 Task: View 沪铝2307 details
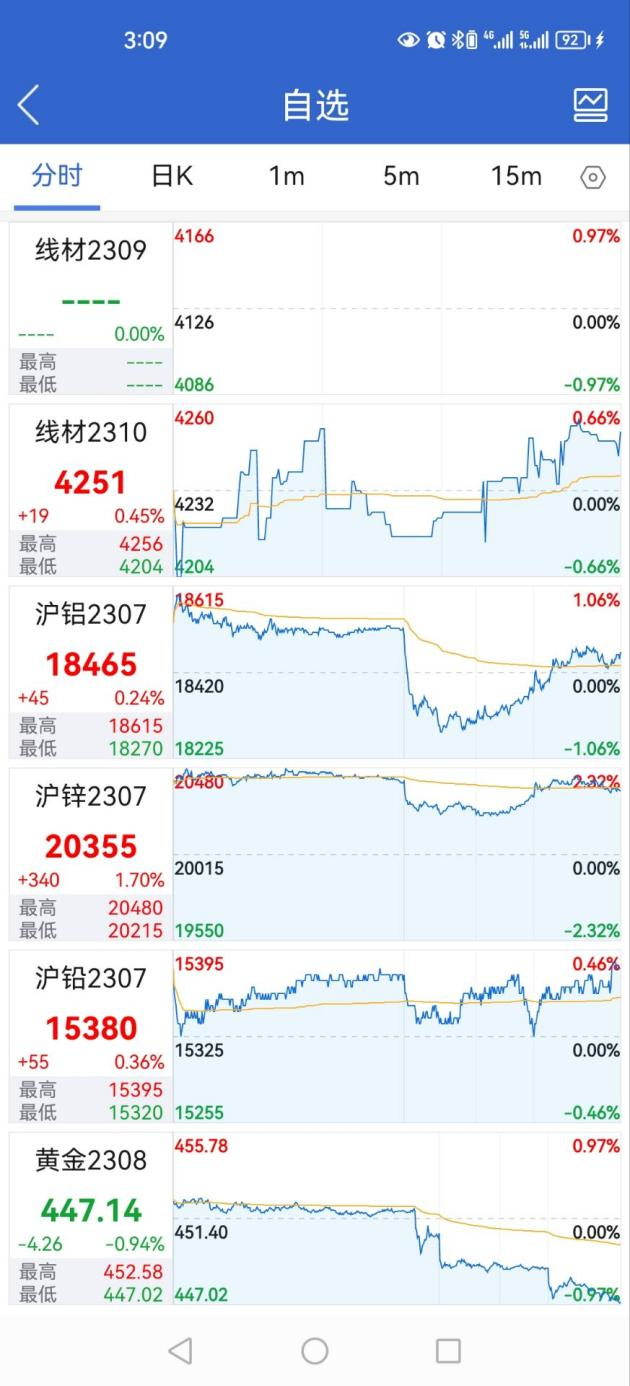[91, 614]
